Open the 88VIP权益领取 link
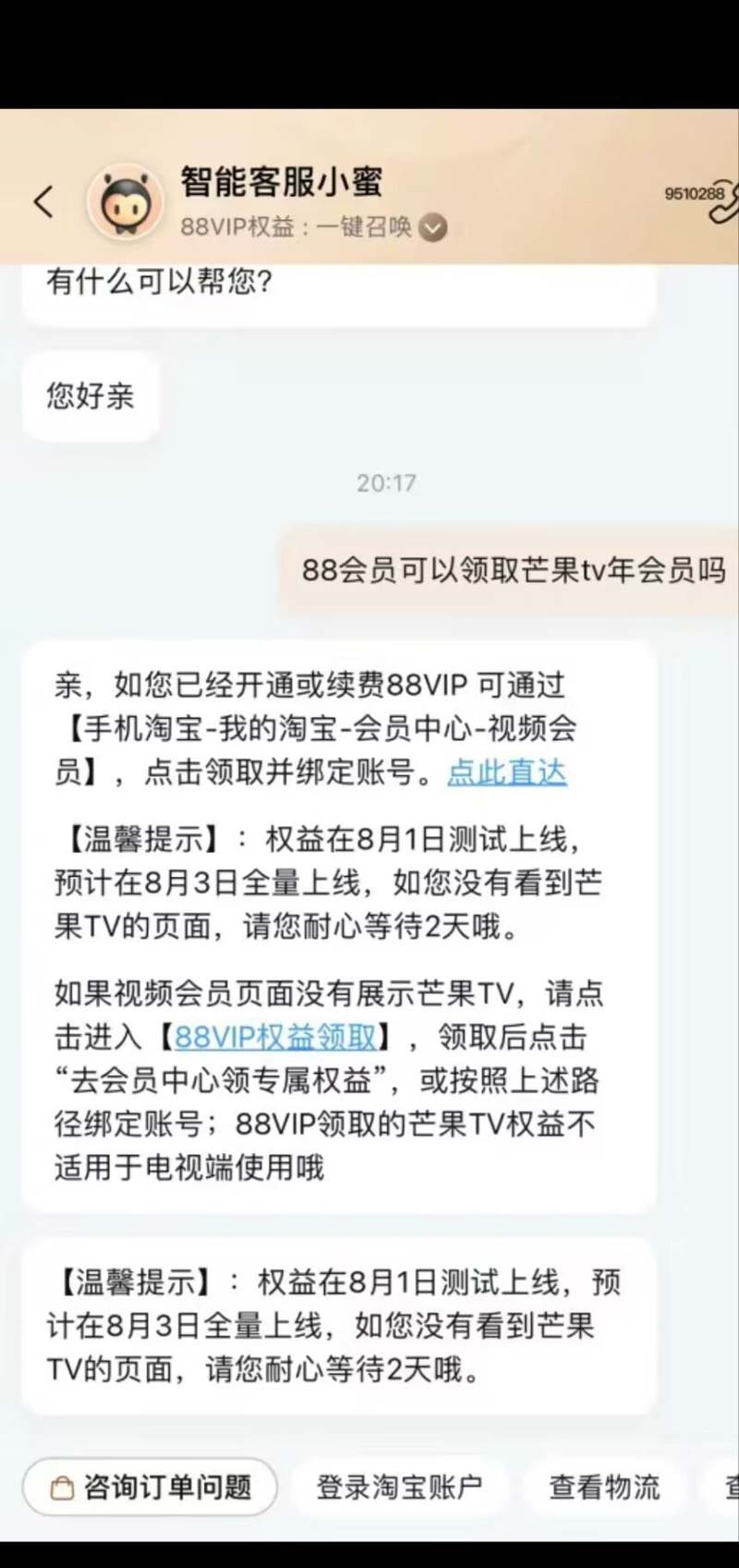Screen dimensions: 739x1568 (276, 1037)
